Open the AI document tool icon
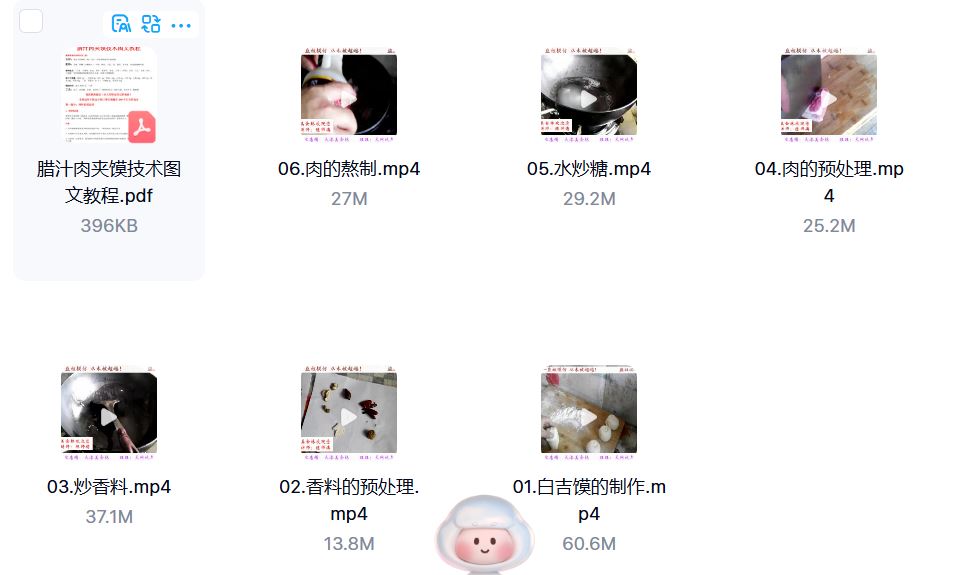963x575 pixels. tap(121, 24)
